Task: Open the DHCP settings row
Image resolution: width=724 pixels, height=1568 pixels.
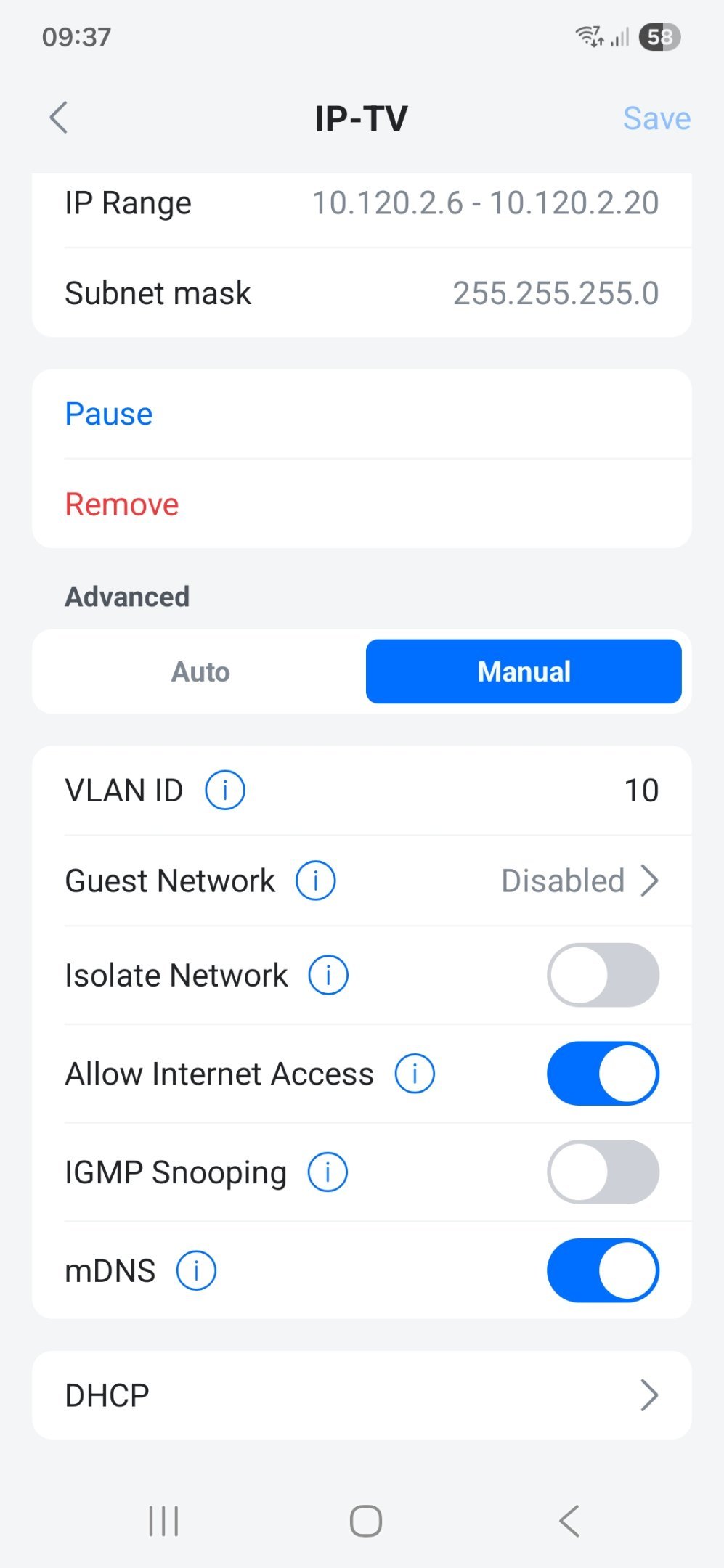Action: [362, 1395]
